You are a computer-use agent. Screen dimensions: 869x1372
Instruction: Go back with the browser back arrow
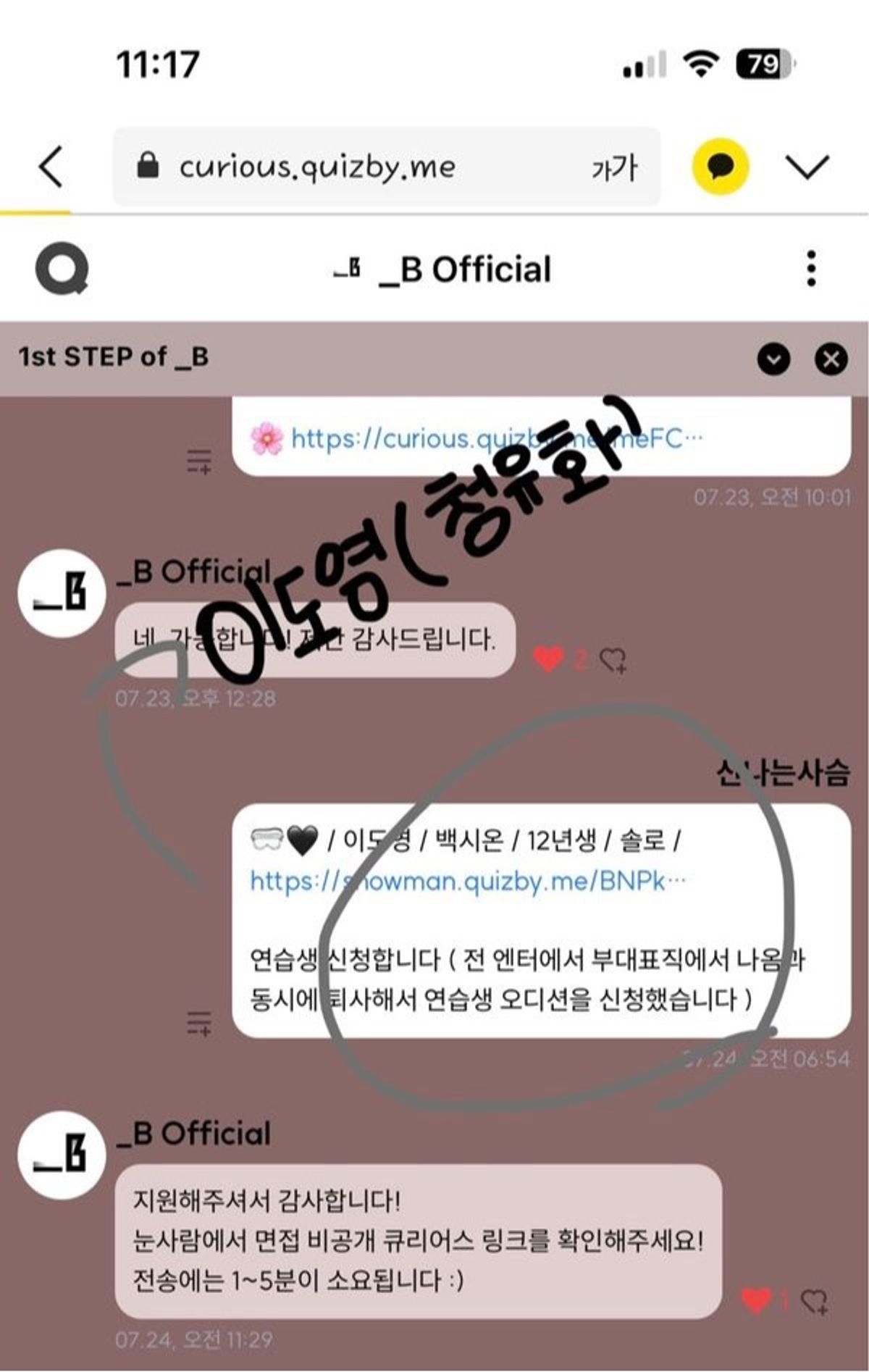[51, 167]
